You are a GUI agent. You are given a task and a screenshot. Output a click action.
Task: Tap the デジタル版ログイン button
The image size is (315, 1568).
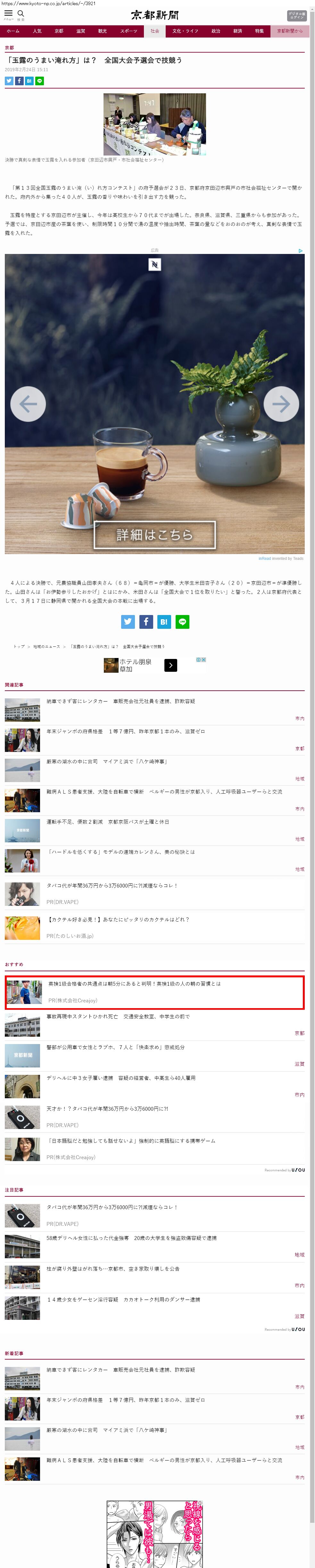296,15
